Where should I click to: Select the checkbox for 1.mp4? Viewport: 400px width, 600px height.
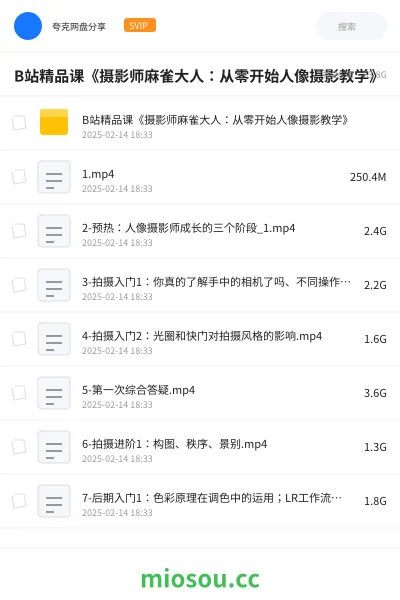coord(19,177)
